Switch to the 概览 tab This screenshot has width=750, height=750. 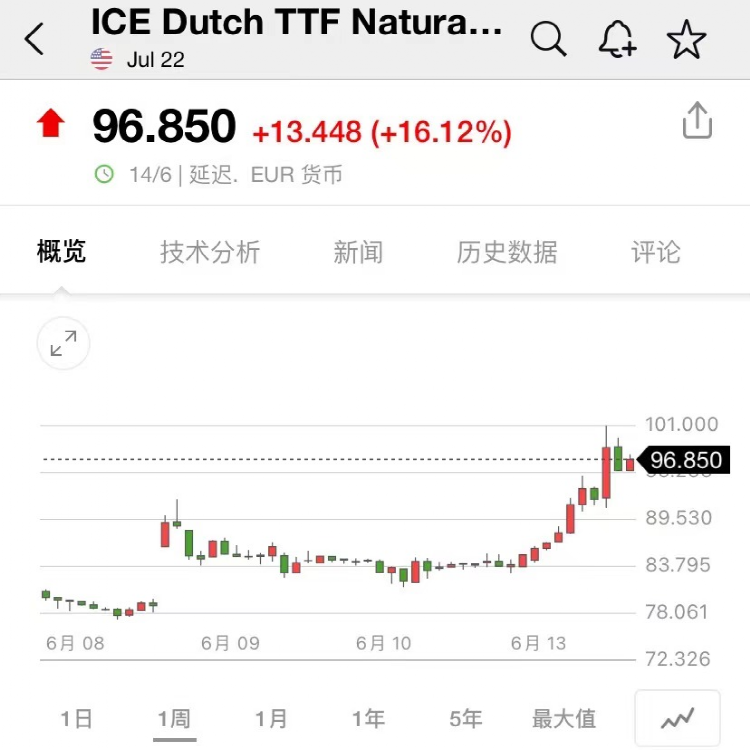coord(62,252)
